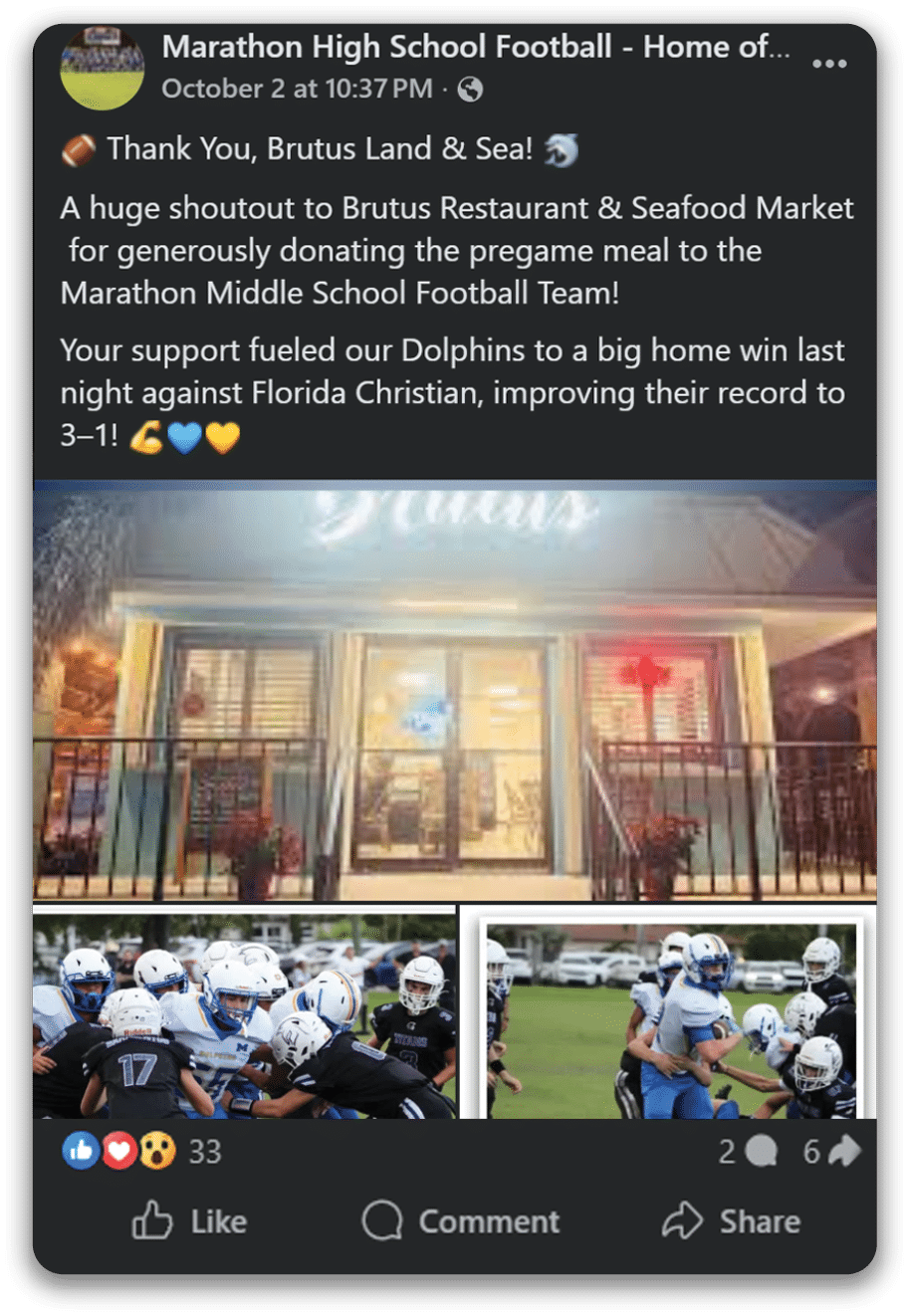Tap the October 2 at 10:37 PM timestamp

point(297,89)
